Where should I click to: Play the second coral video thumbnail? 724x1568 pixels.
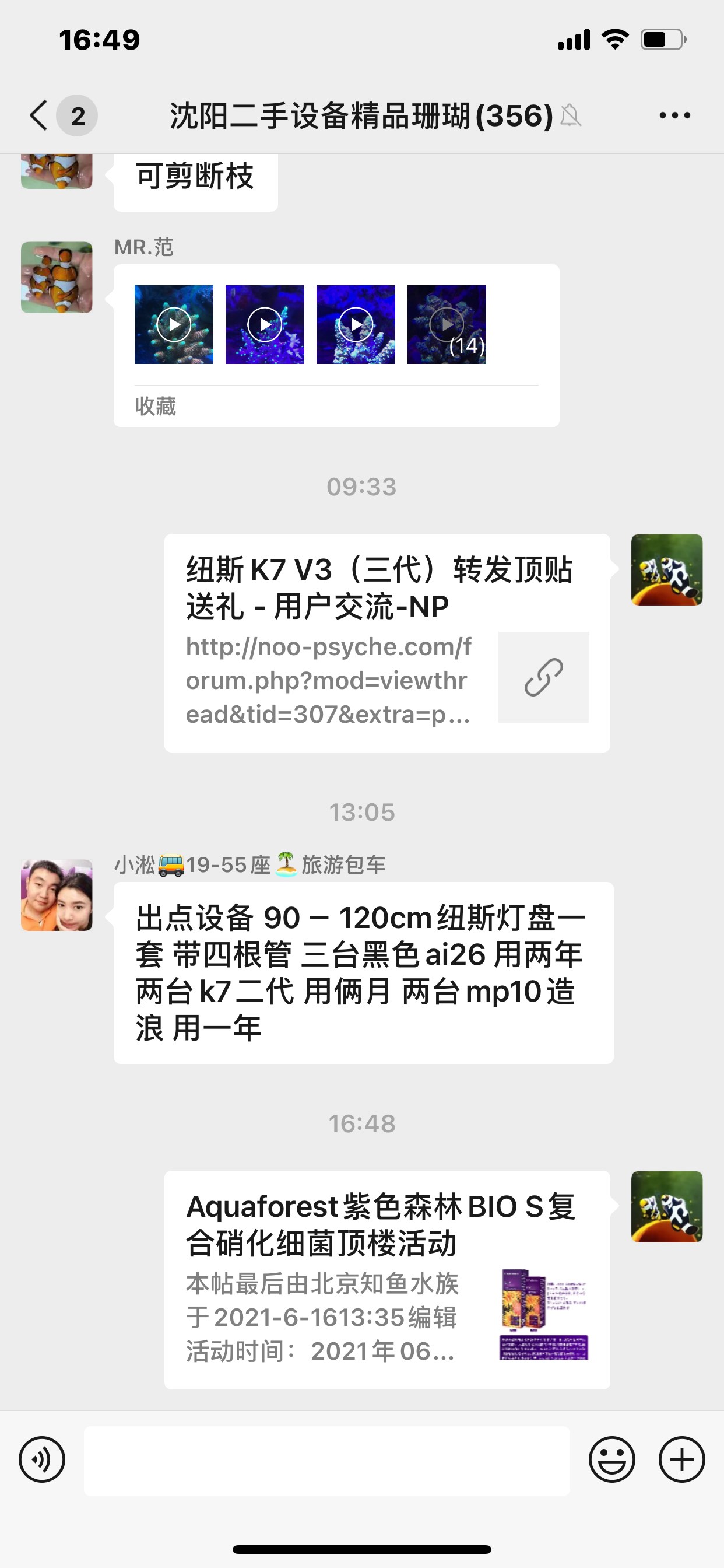pyautogui.click(x=265, y=324)
